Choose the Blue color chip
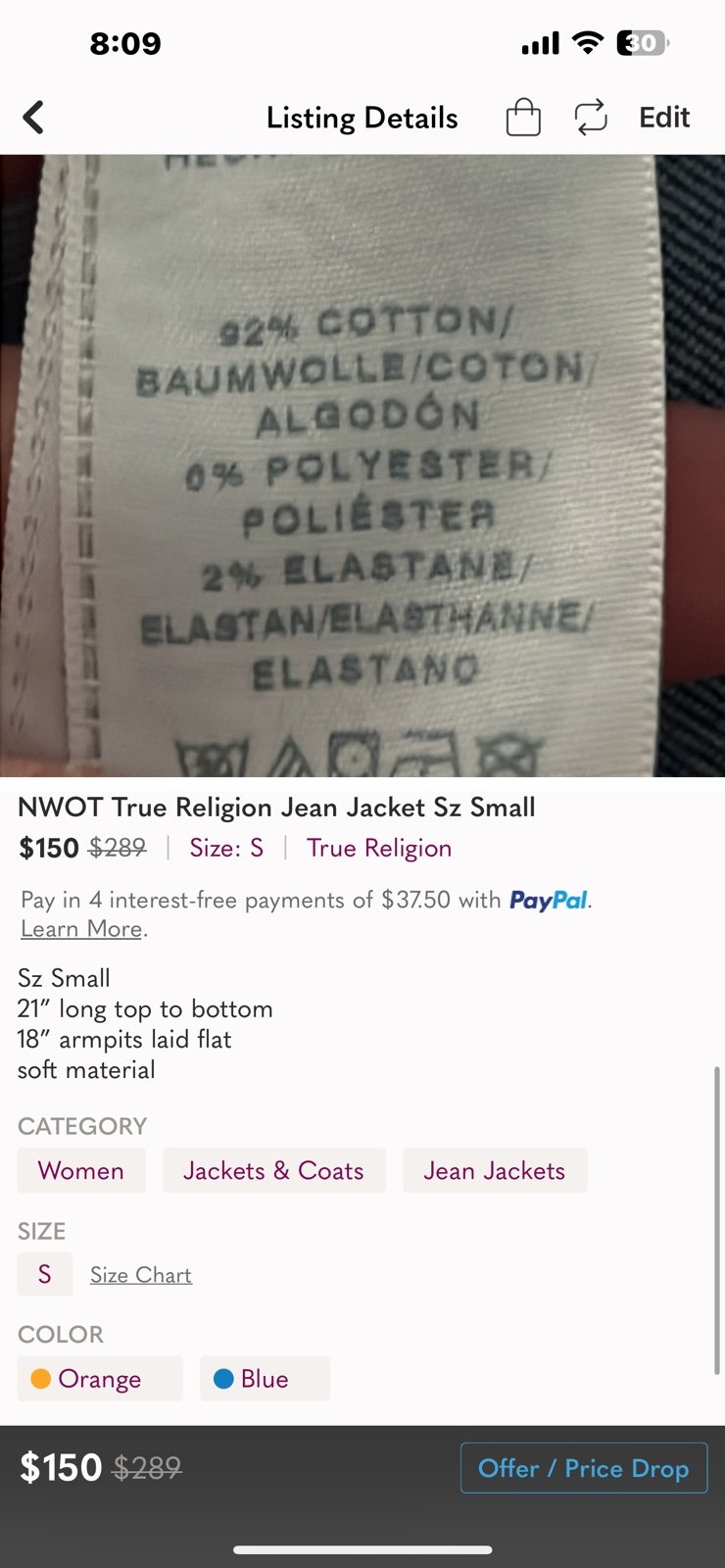The width and height of the screenshot is (725, 1568). [265, 1378]
